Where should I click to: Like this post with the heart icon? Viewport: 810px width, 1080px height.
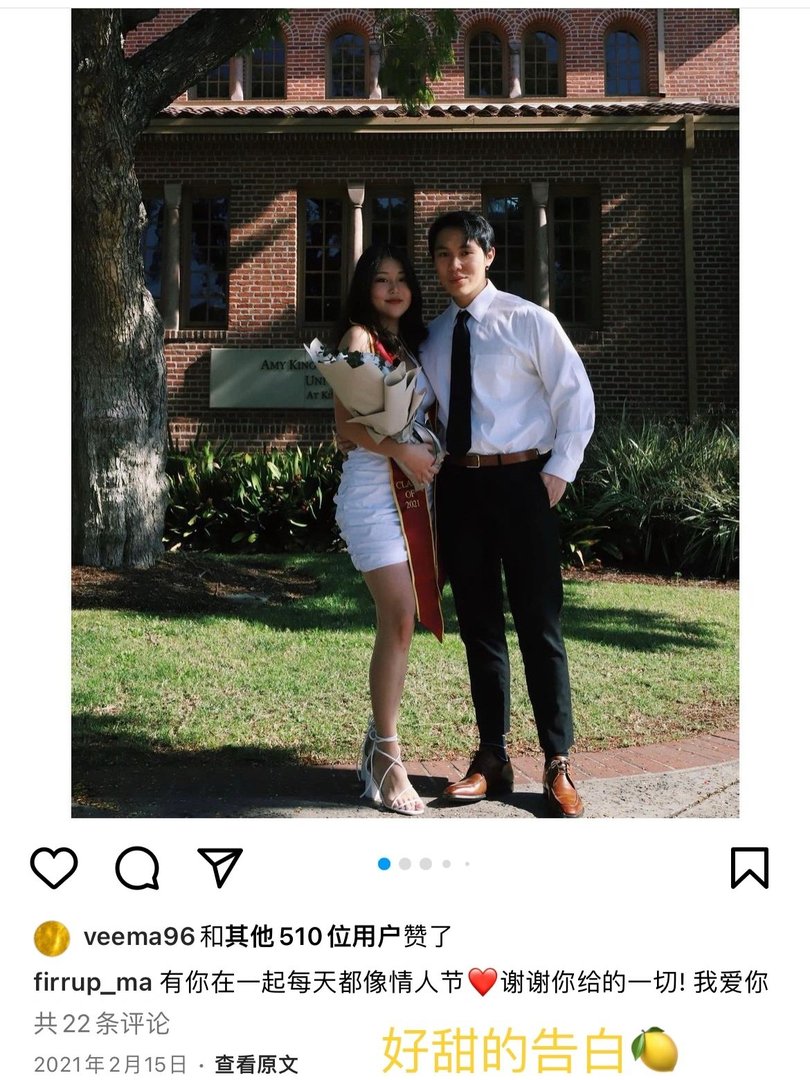click(x=54, y=867)
